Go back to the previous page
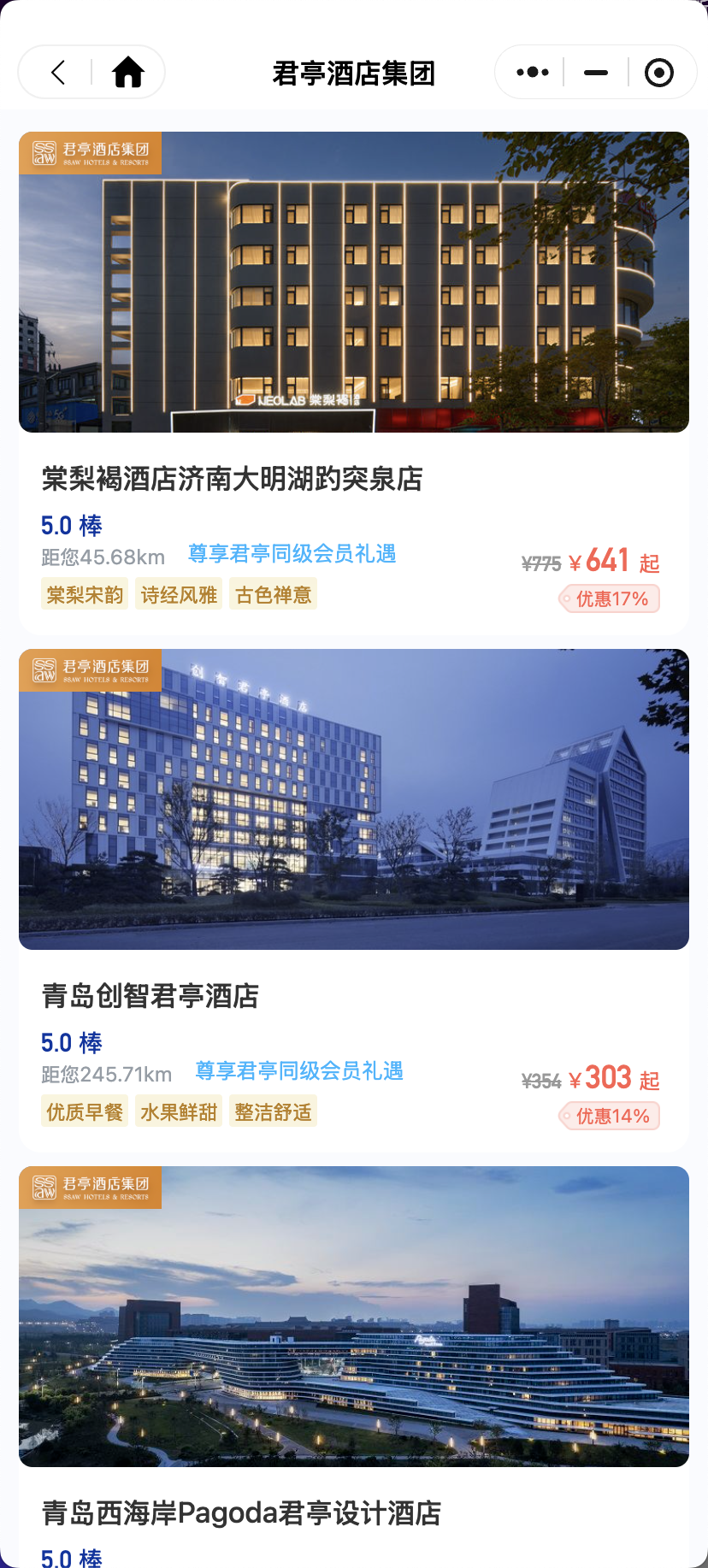The image size is (708, 1568). point(58,73)
